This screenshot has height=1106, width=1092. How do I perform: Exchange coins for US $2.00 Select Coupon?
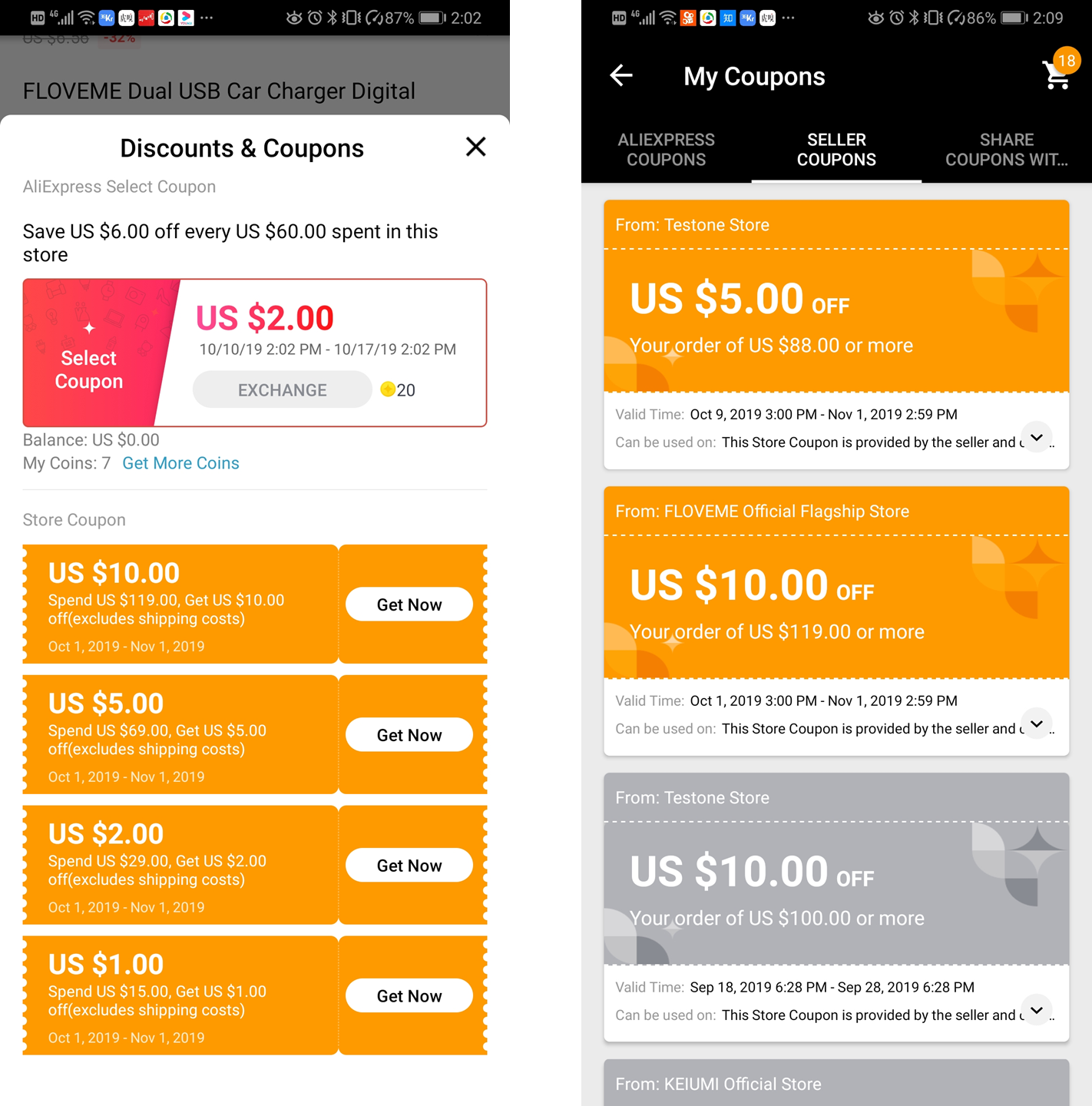[282, 390]
